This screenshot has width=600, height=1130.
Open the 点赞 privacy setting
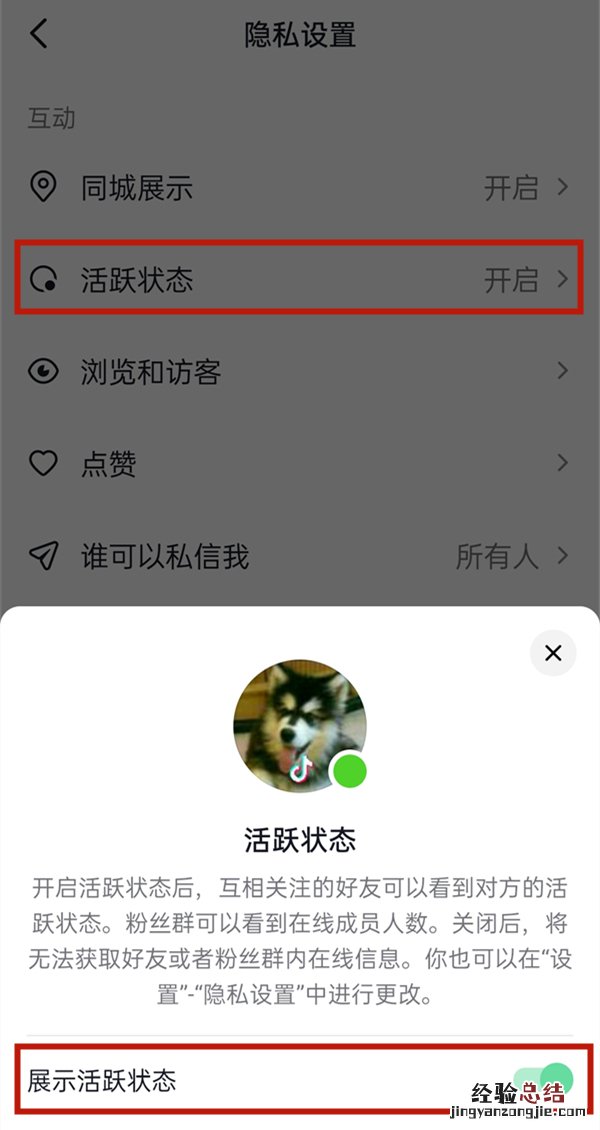click(x=300, y=464)
